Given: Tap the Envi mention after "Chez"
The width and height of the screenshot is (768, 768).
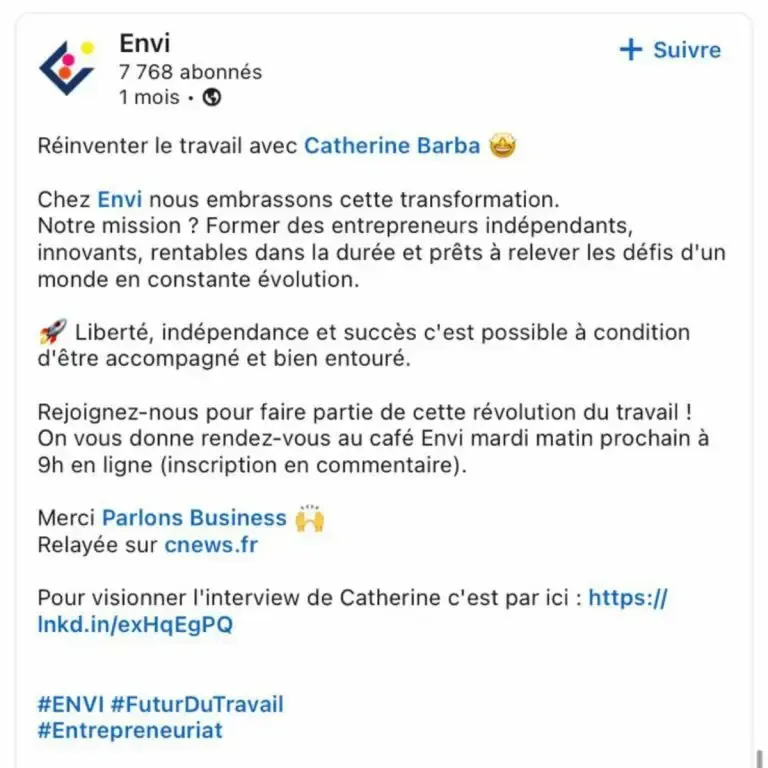Looking at the screenshot, I should point(119,199).
